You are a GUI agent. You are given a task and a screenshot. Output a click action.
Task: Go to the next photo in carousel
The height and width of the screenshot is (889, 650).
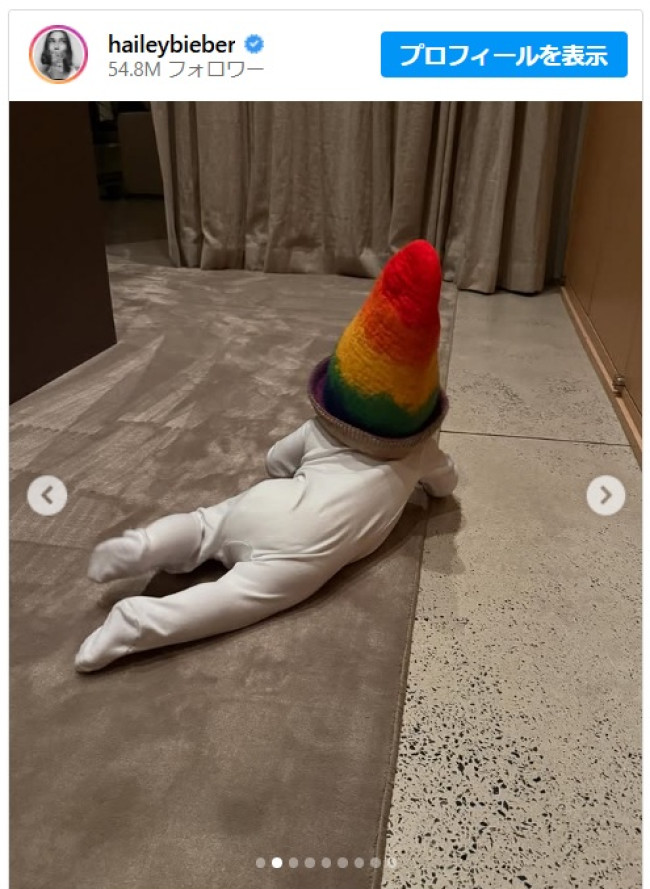pos(605,495)
